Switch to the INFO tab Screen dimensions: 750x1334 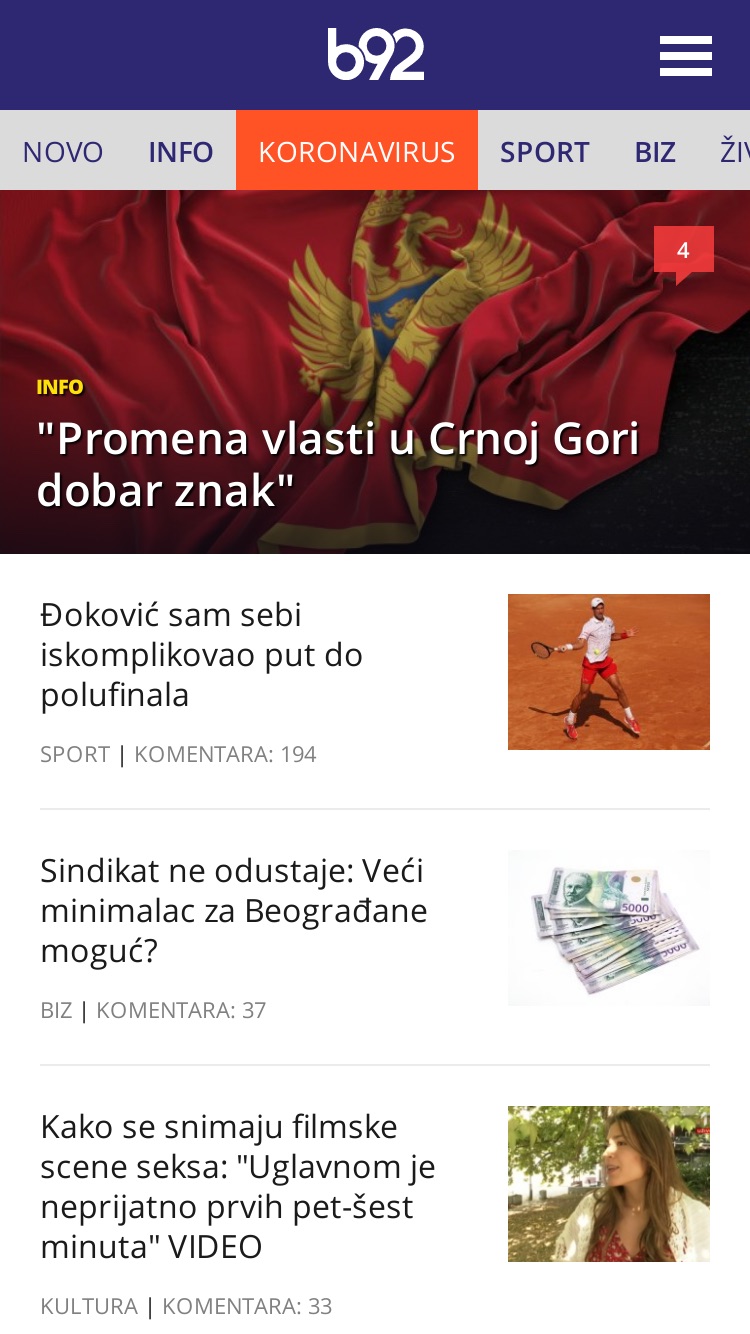click(181, 151)
